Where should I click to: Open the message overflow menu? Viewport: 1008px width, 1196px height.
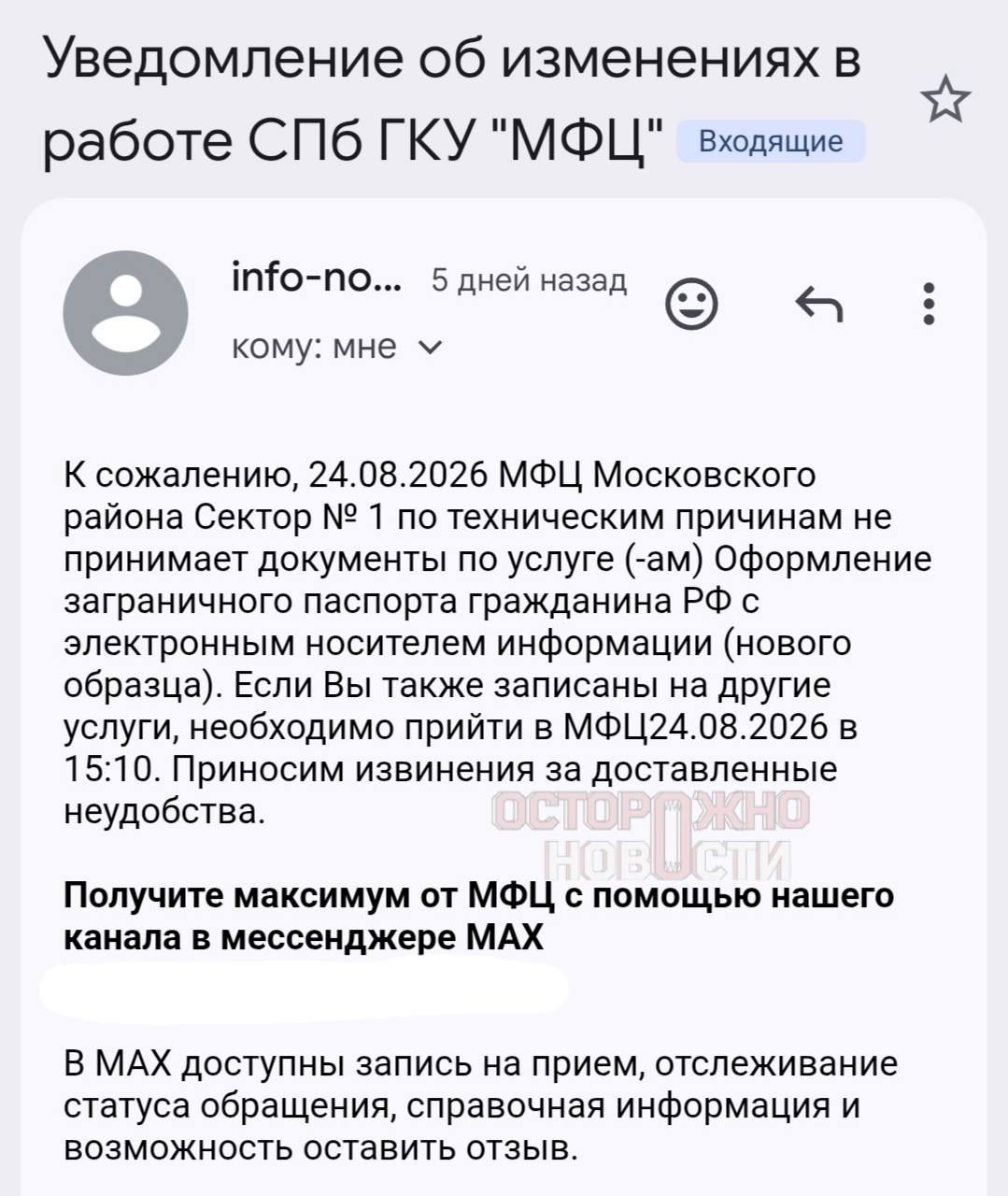[x=928, y=304]
